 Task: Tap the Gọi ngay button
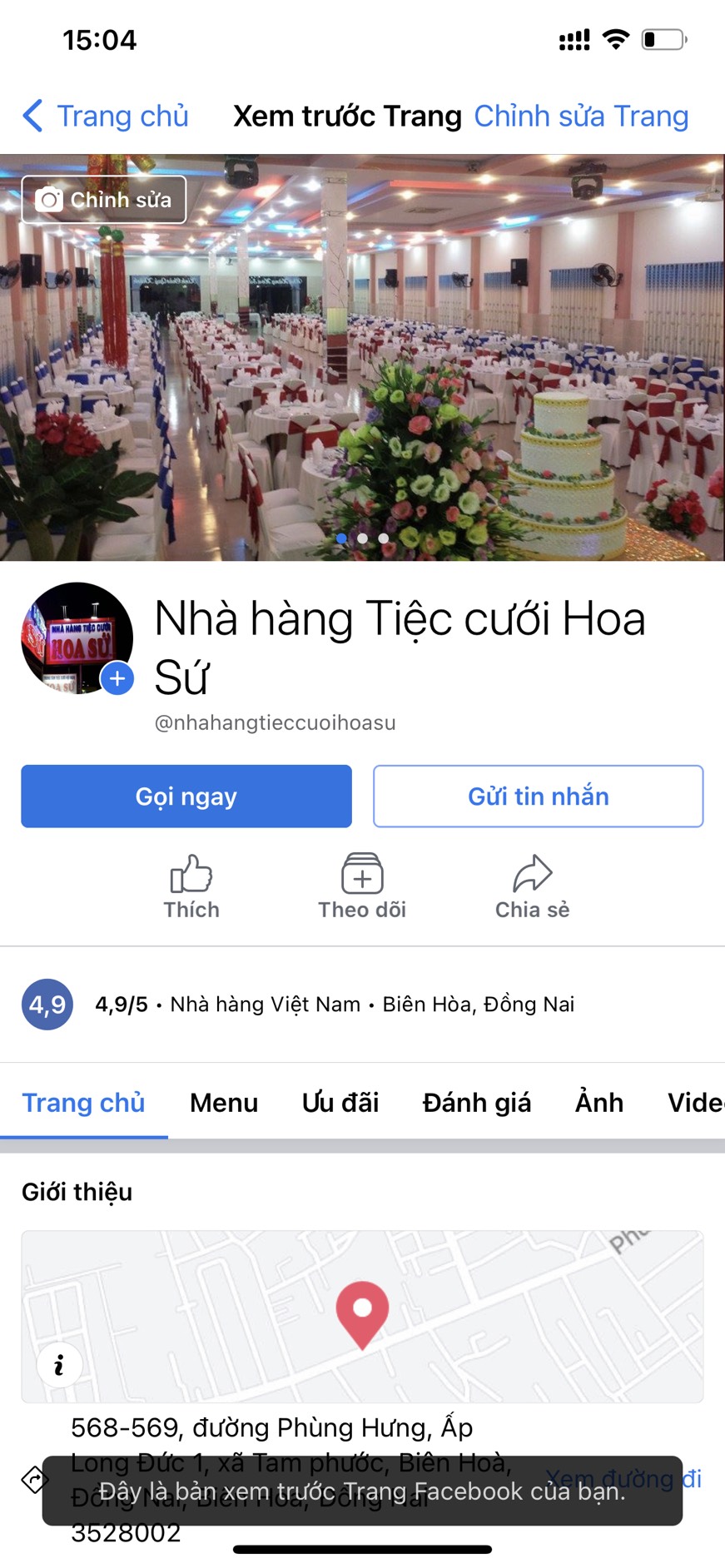pos(186,796)
